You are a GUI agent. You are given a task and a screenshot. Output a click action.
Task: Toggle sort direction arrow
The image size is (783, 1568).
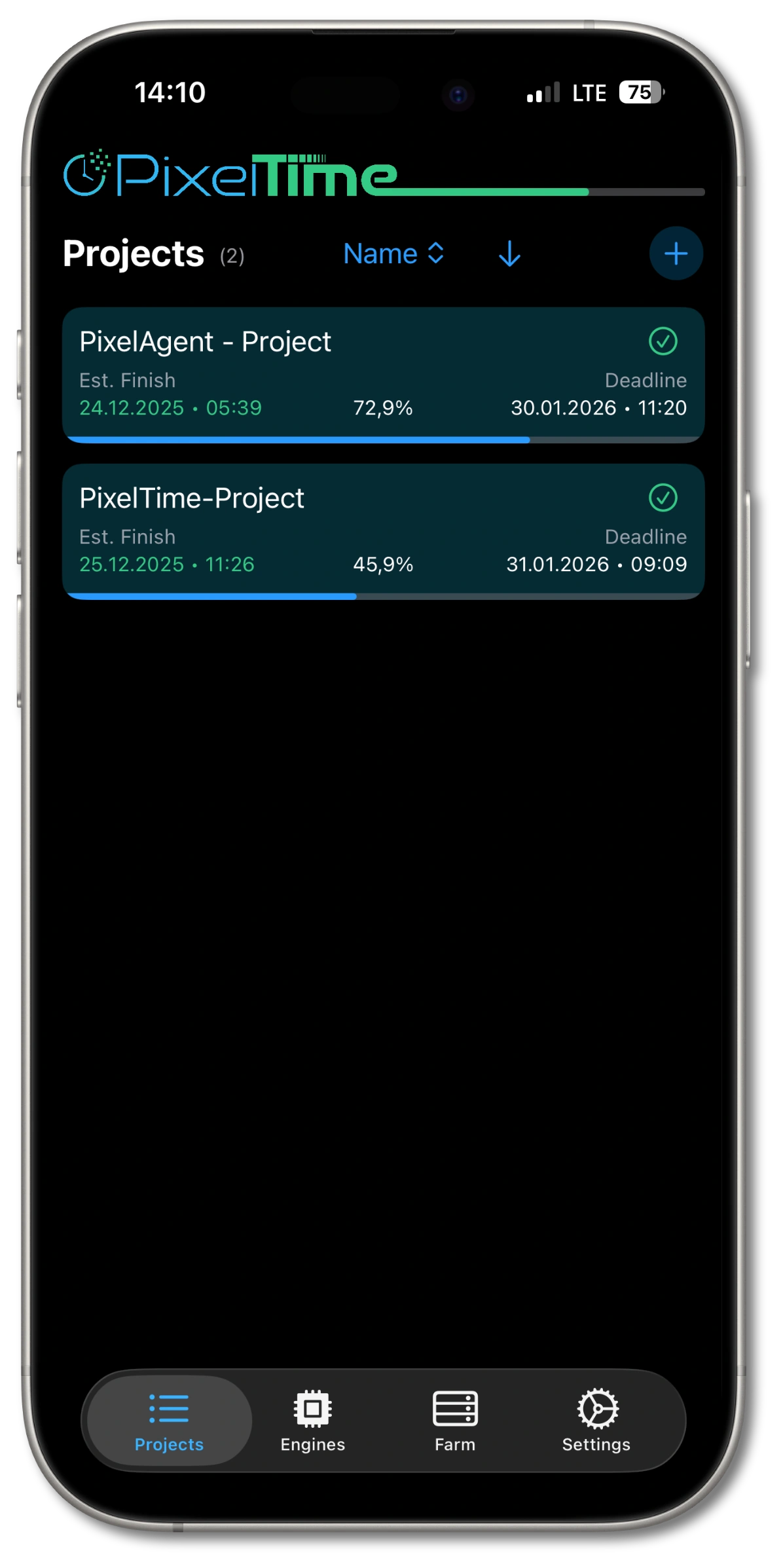[x=509, y=253]
